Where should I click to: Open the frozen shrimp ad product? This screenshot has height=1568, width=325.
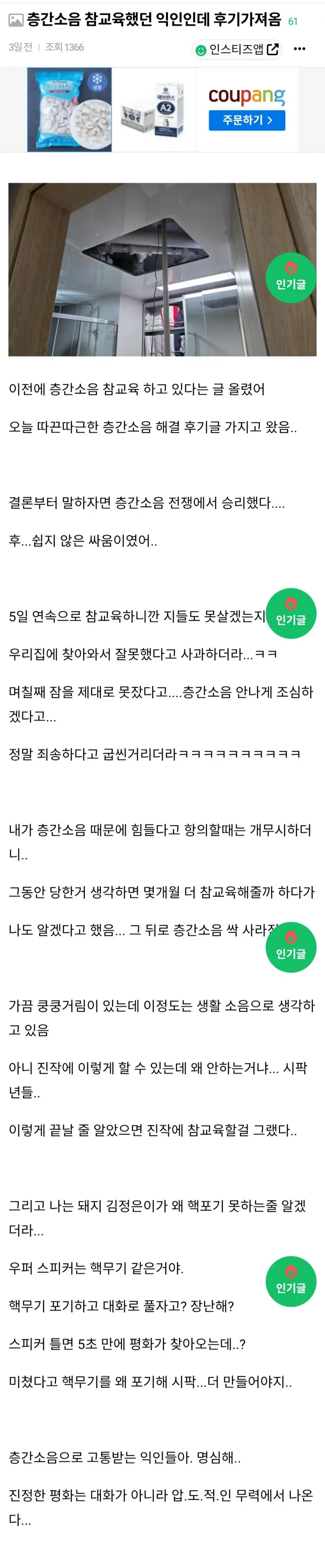click(69, 110)
